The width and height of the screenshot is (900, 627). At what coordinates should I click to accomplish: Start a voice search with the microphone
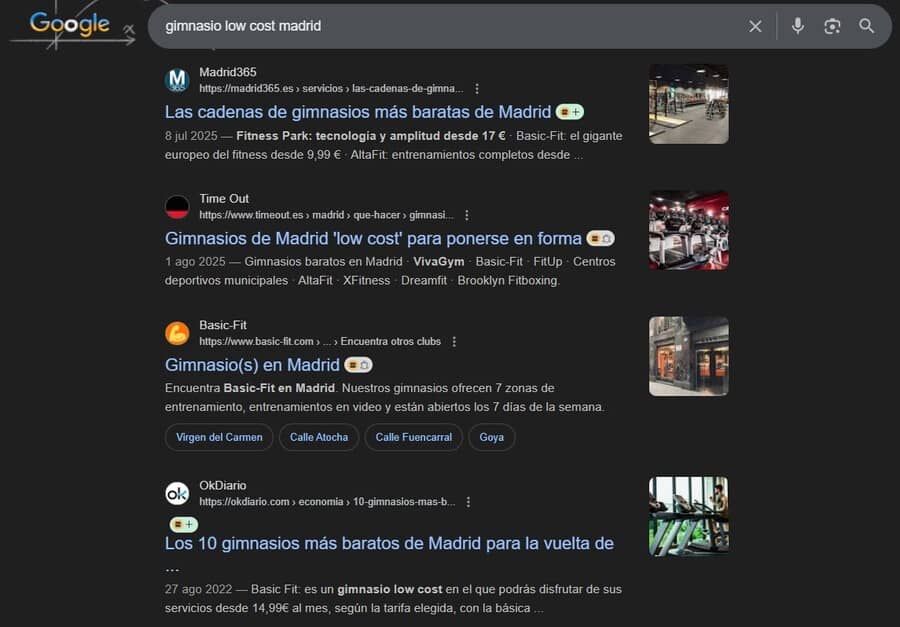tap(797, 26)
